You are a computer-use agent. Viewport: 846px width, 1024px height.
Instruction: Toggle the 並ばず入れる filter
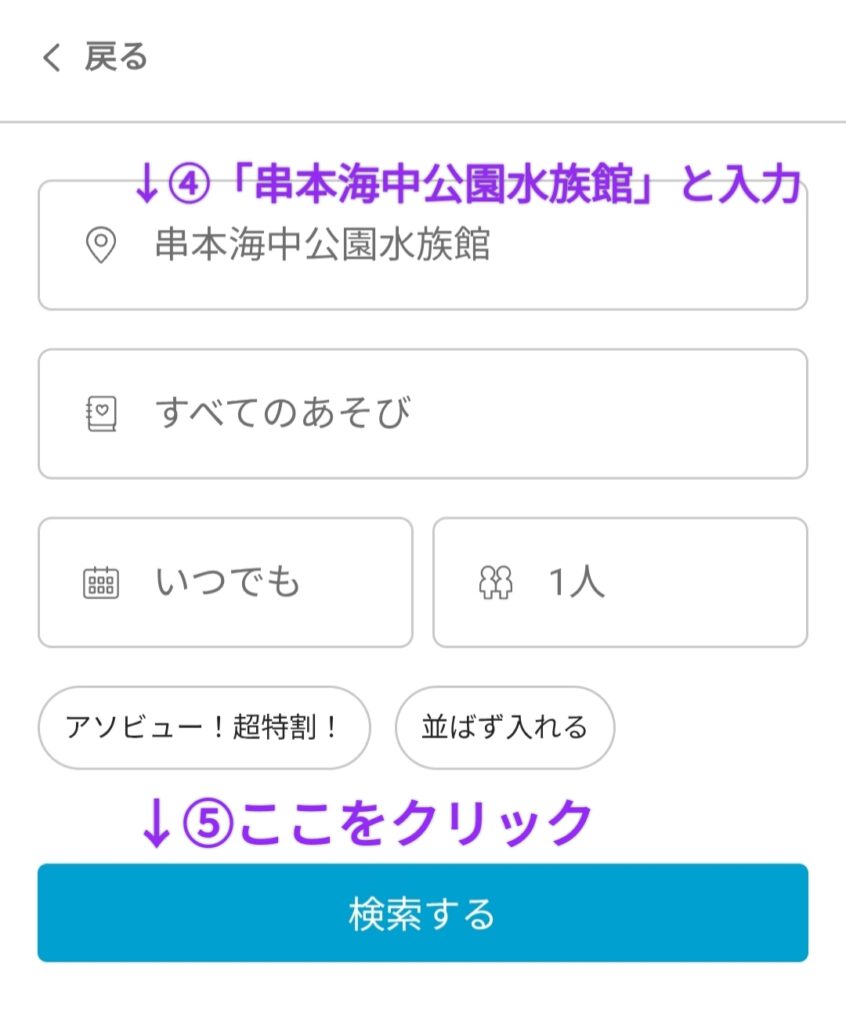(x=505, y=728)
